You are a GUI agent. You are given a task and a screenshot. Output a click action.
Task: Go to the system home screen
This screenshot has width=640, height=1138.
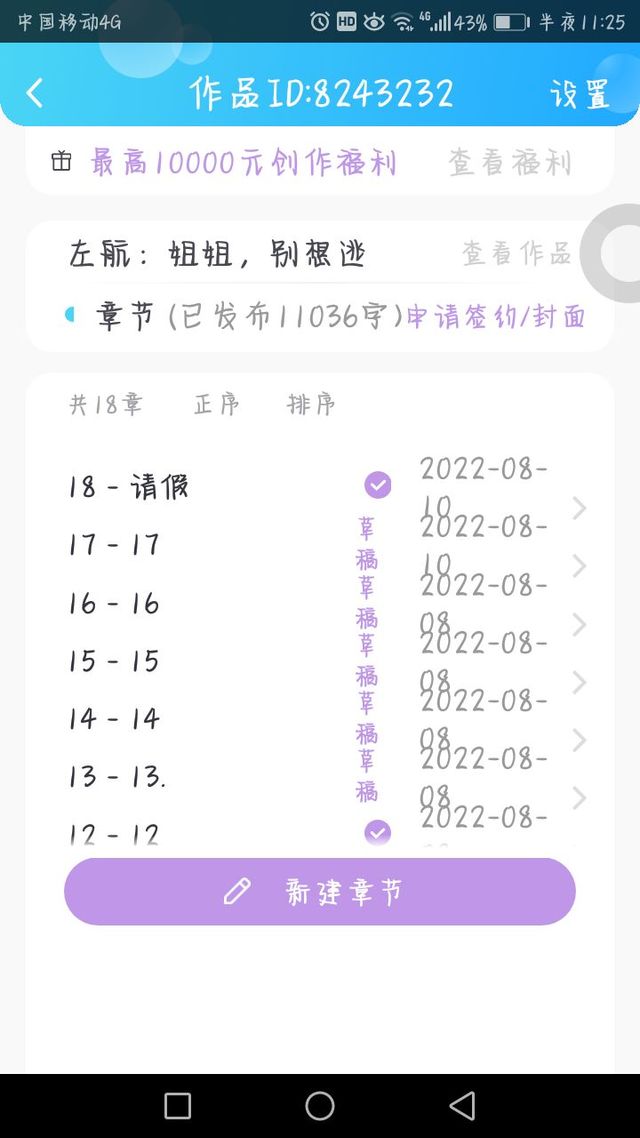click(x=320, y=1106)
